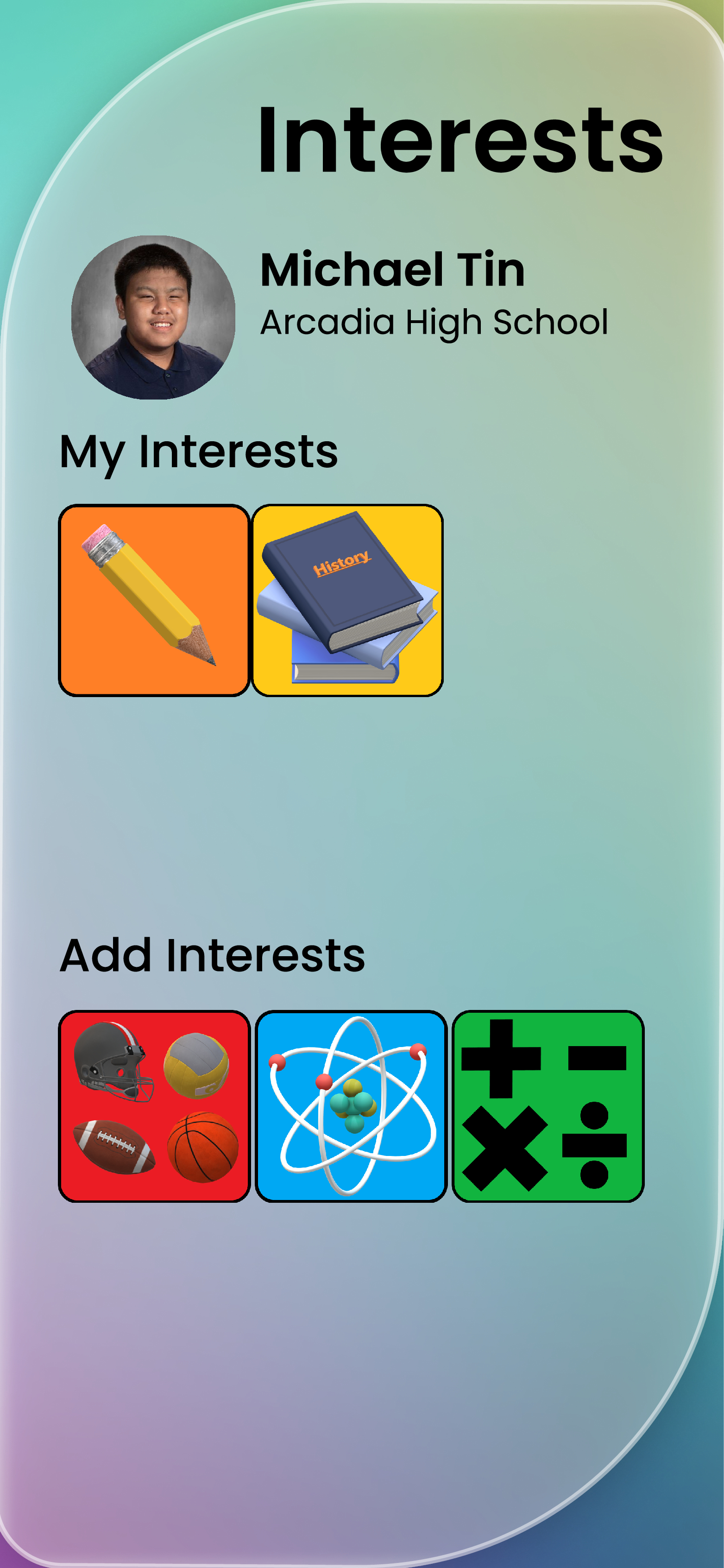The image size is (724, 1568).
Task: Add the atom science interest tile
Action: pyautogui.click(x=351, y=1105)
